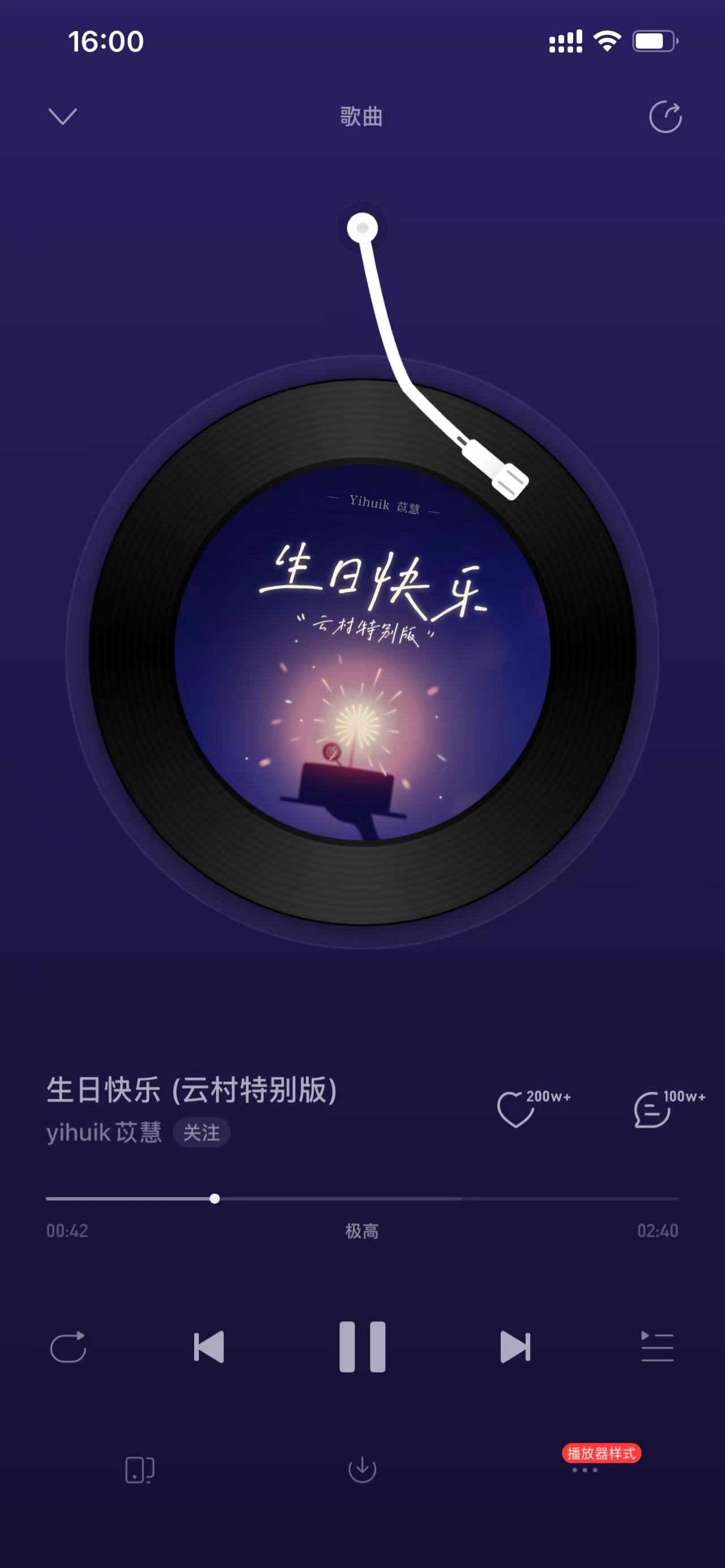Collapse the player with the down chevron
This screenshot has width=725, height=1568.
[x=63, y=116]
